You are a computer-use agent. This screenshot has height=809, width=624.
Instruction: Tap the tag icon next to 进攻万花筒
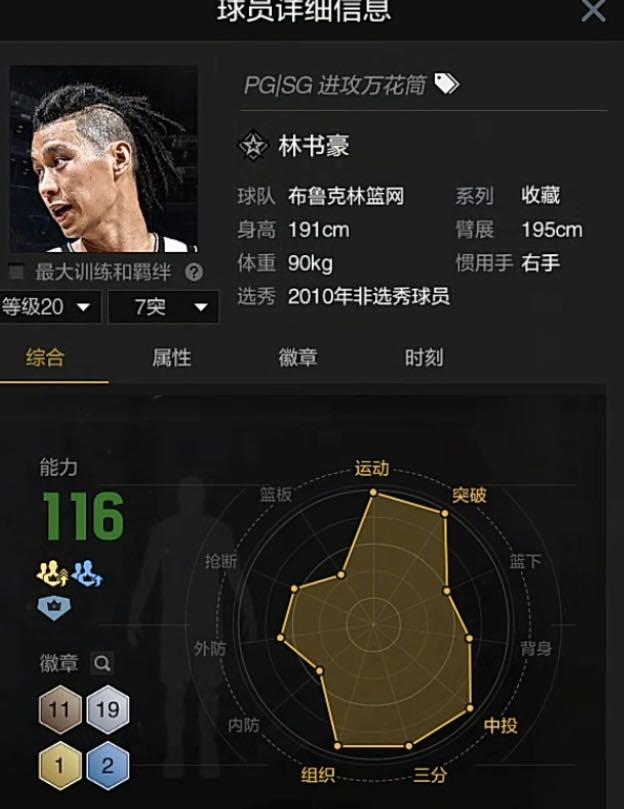tap(446, 85)
